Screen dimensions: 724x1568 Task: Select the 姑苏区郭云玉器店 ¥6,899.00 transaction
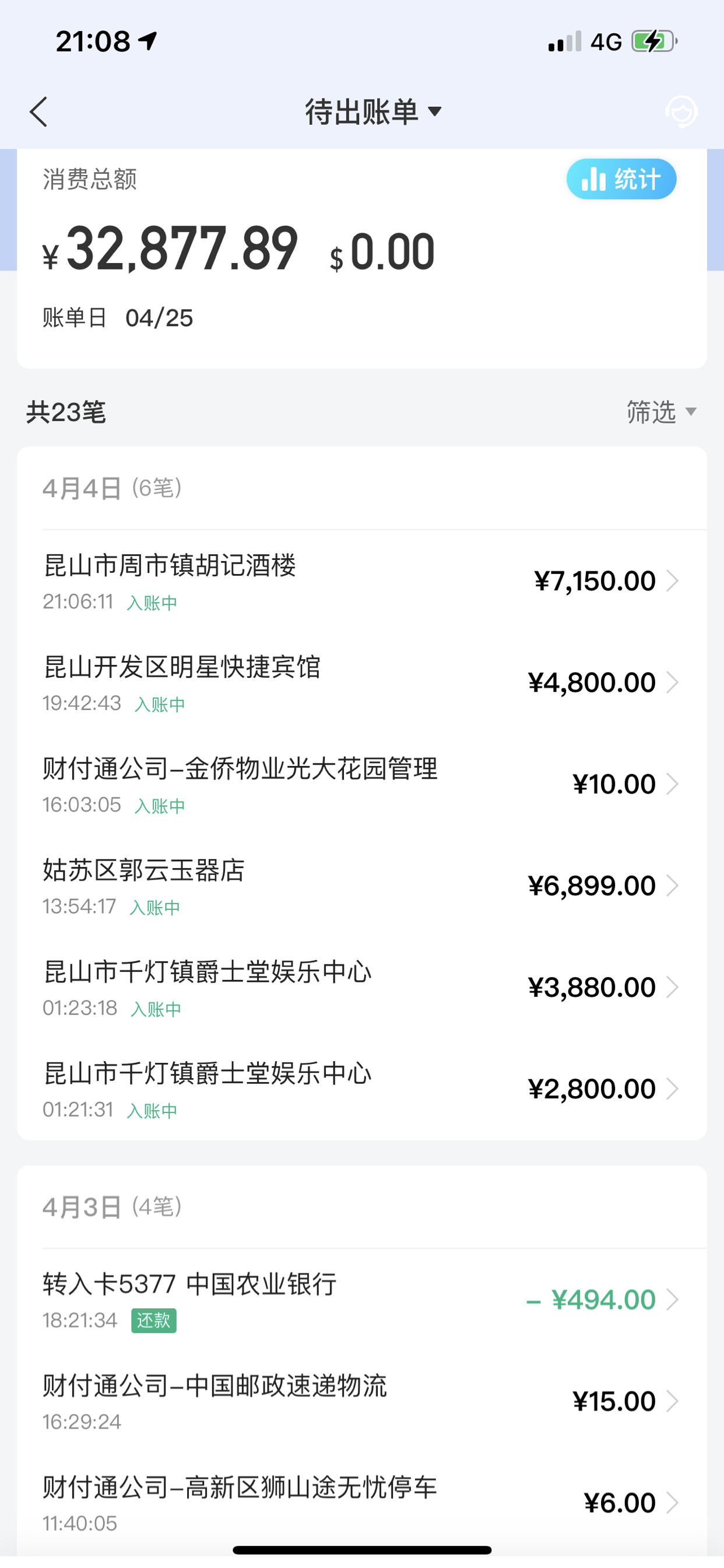[x=362, y=886]
